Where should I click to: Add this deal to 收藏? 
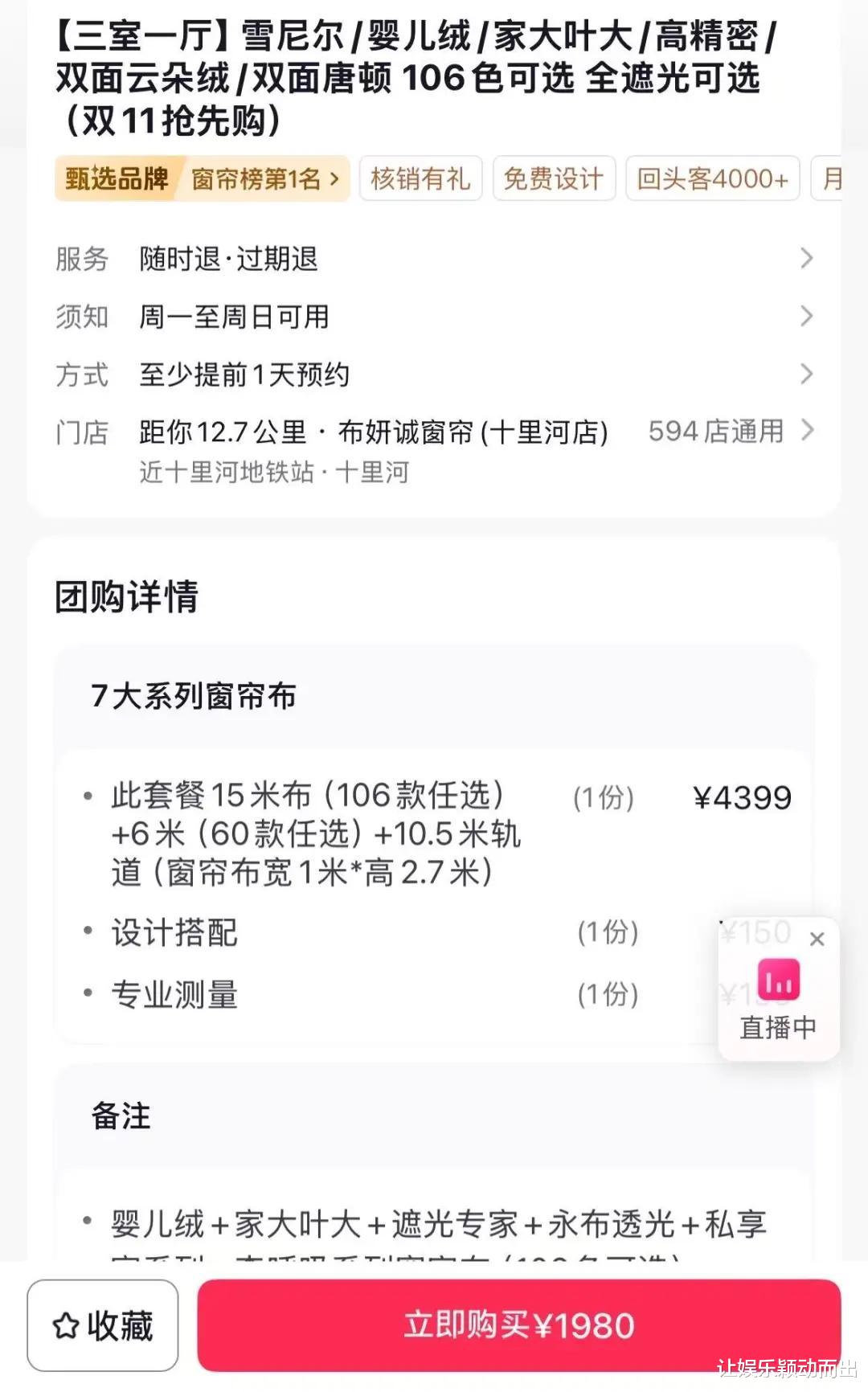(103, 1325)
